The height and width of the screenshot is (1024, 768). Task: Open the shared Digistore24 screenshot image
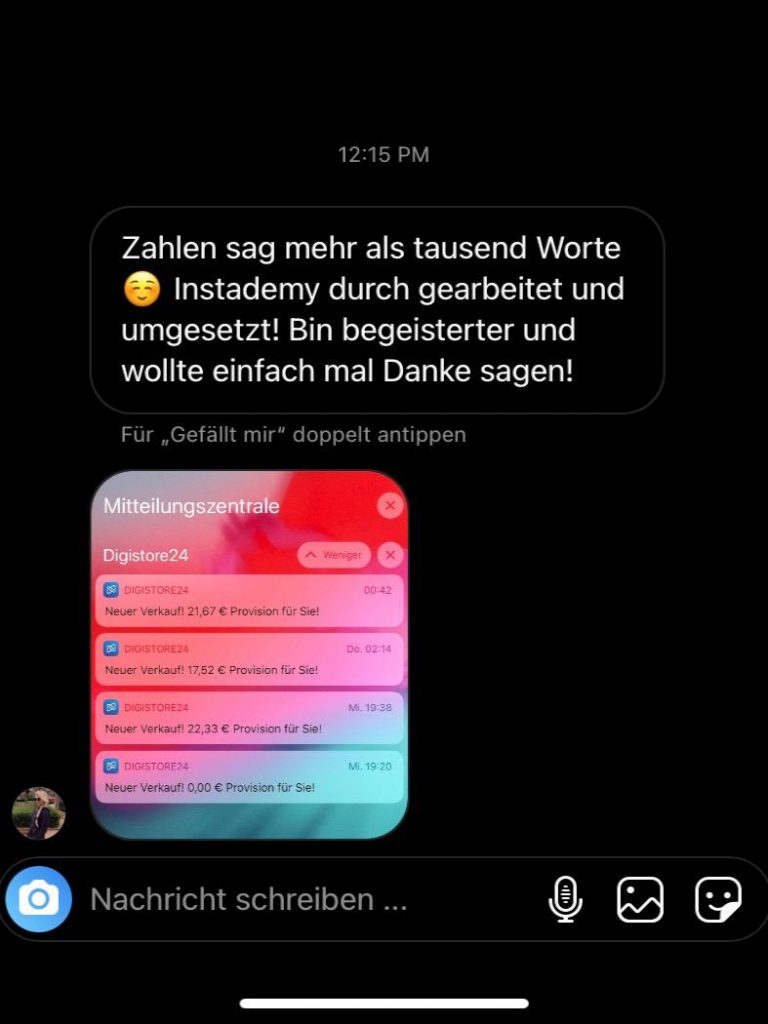tap(249, 654)
